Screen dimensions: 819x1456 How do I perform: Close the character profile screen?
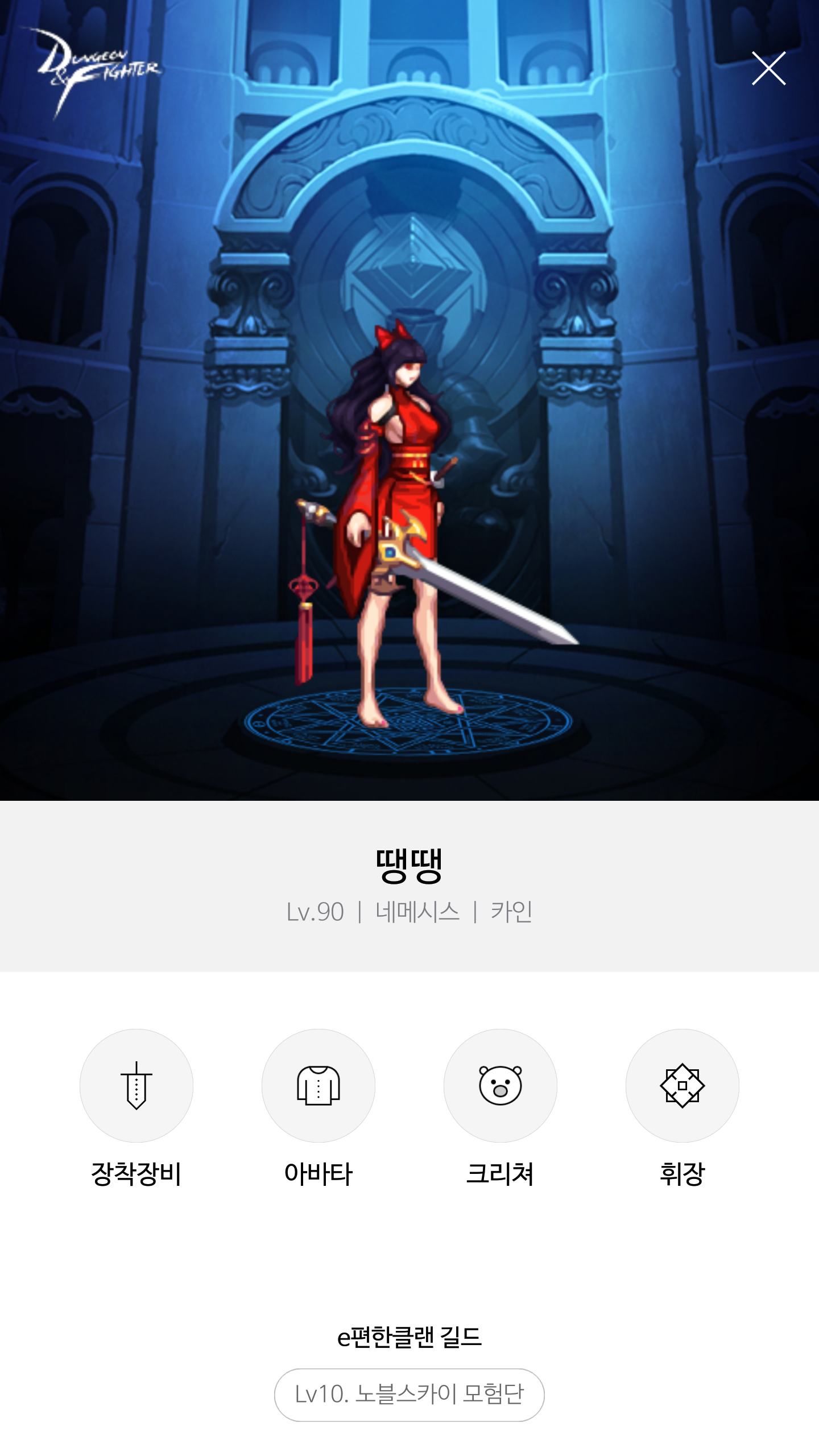click(x=768, y=68)
